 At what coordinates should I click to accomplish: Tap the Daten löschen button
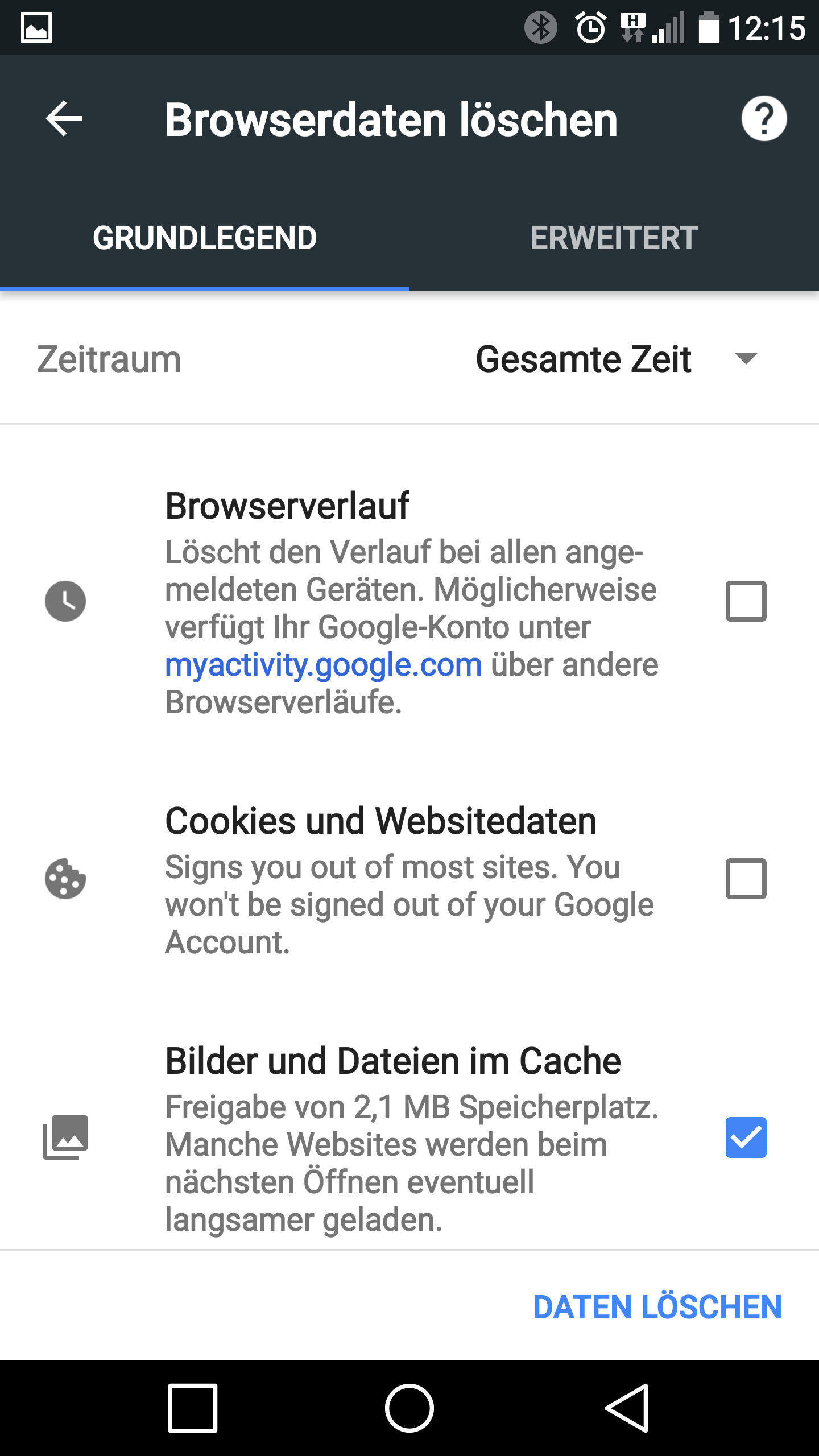tap(657, 1307)
